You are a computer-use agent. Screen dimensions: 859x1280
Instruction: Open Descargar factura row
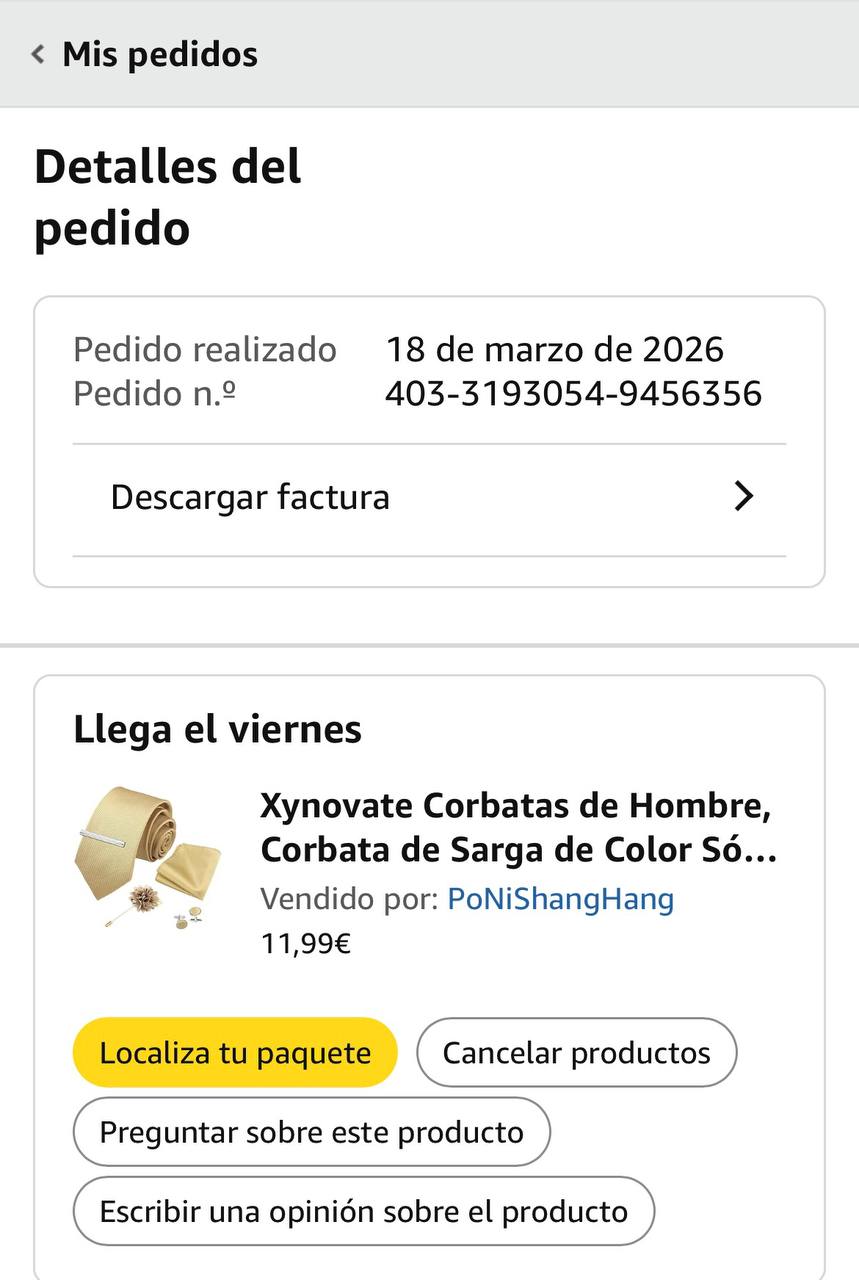pos(429,498)
